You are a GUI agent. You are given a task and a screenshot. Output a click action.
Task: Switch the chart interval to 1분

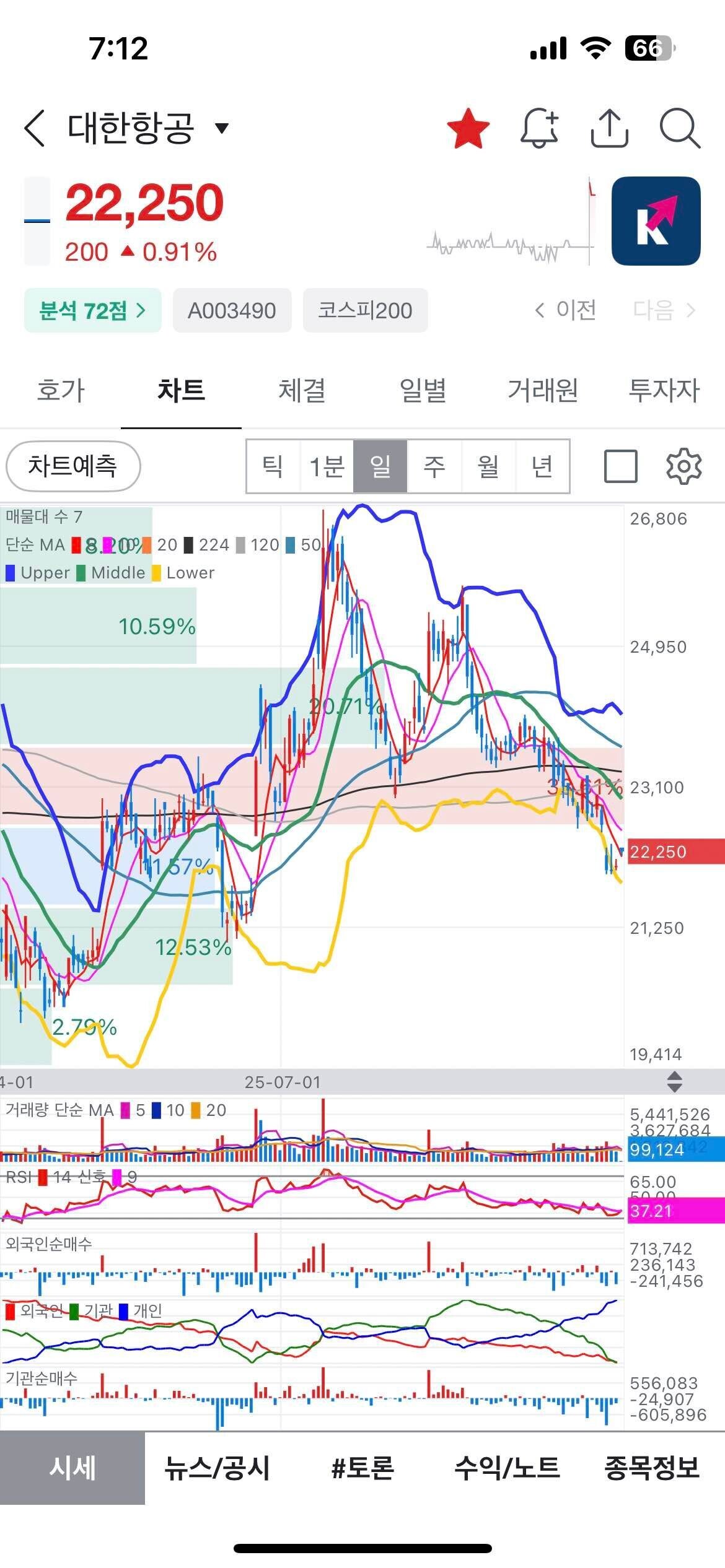(327, 467)
